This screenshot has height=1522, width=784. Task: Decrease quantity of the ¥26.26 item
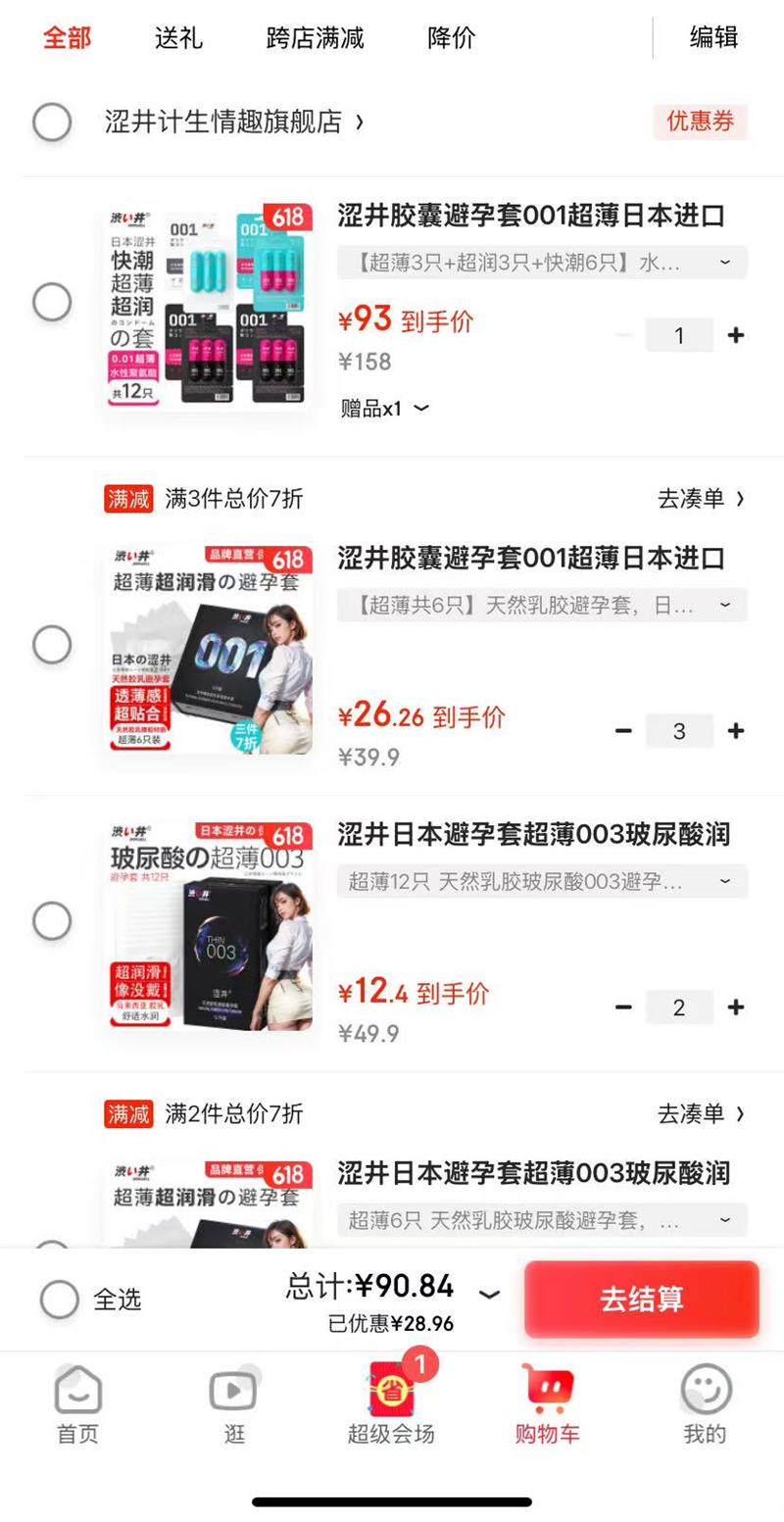(623, 731)
